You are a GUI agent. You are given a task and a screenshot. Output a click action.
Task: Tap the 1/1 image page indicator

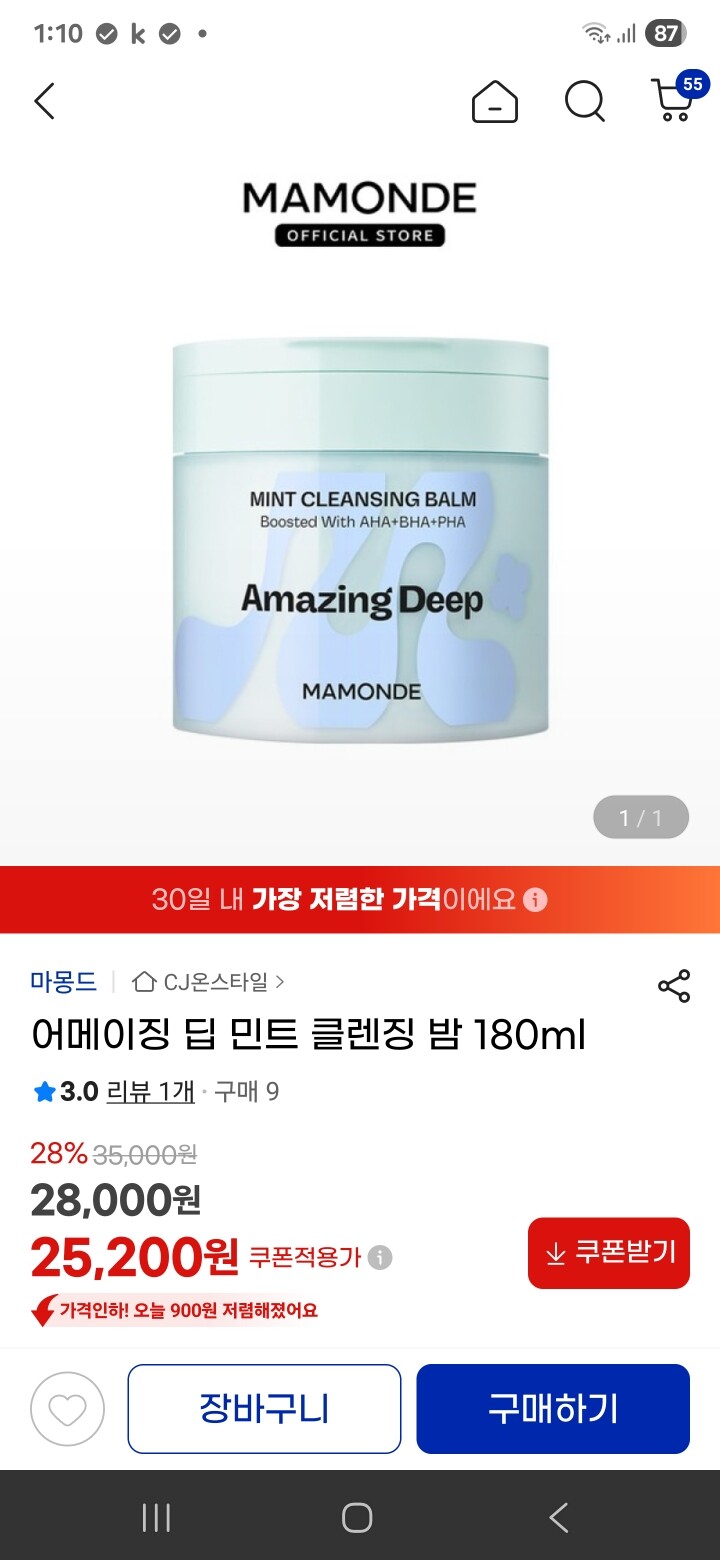640,816
